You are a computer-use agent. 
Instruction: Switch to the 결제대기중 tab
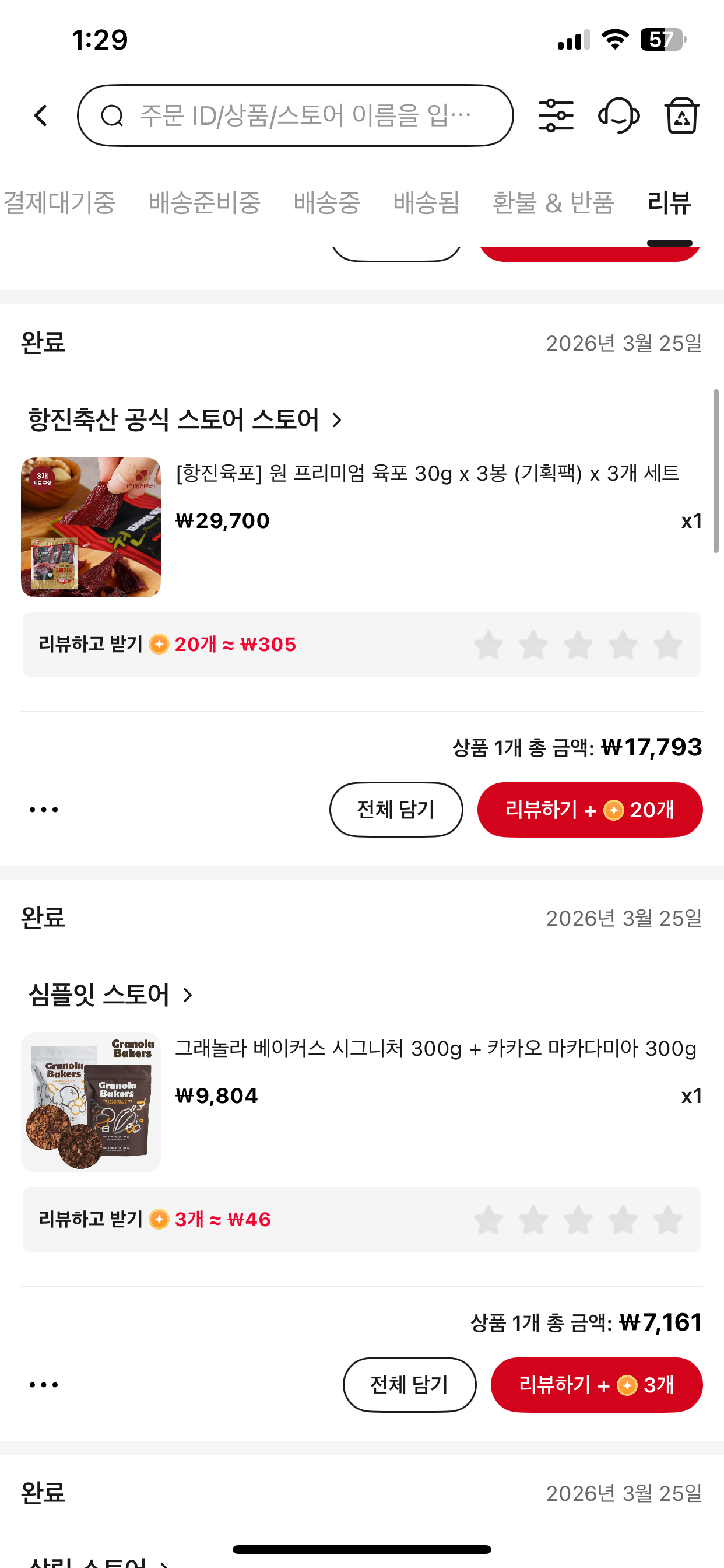[x=59, y=202]
